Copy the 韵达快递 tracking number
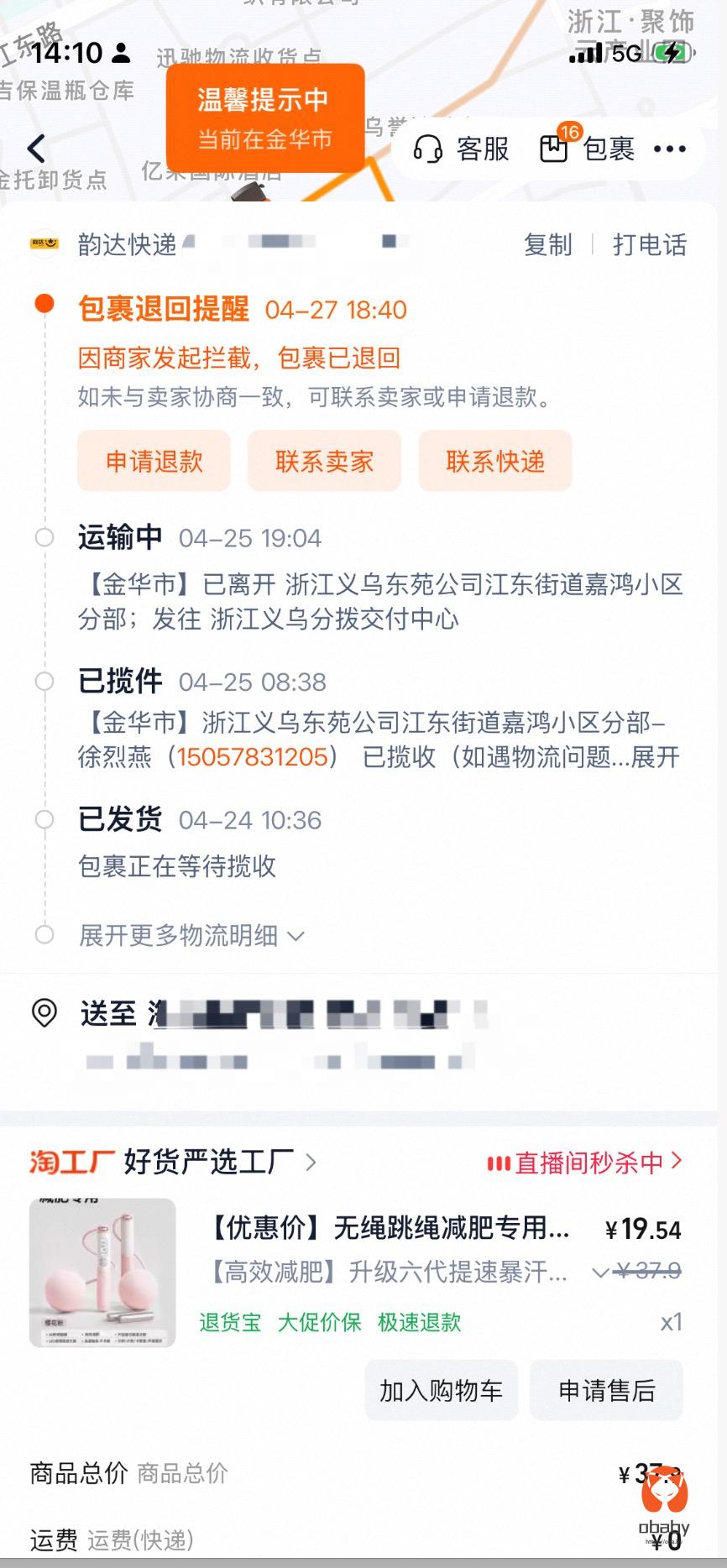 point(547,245)
